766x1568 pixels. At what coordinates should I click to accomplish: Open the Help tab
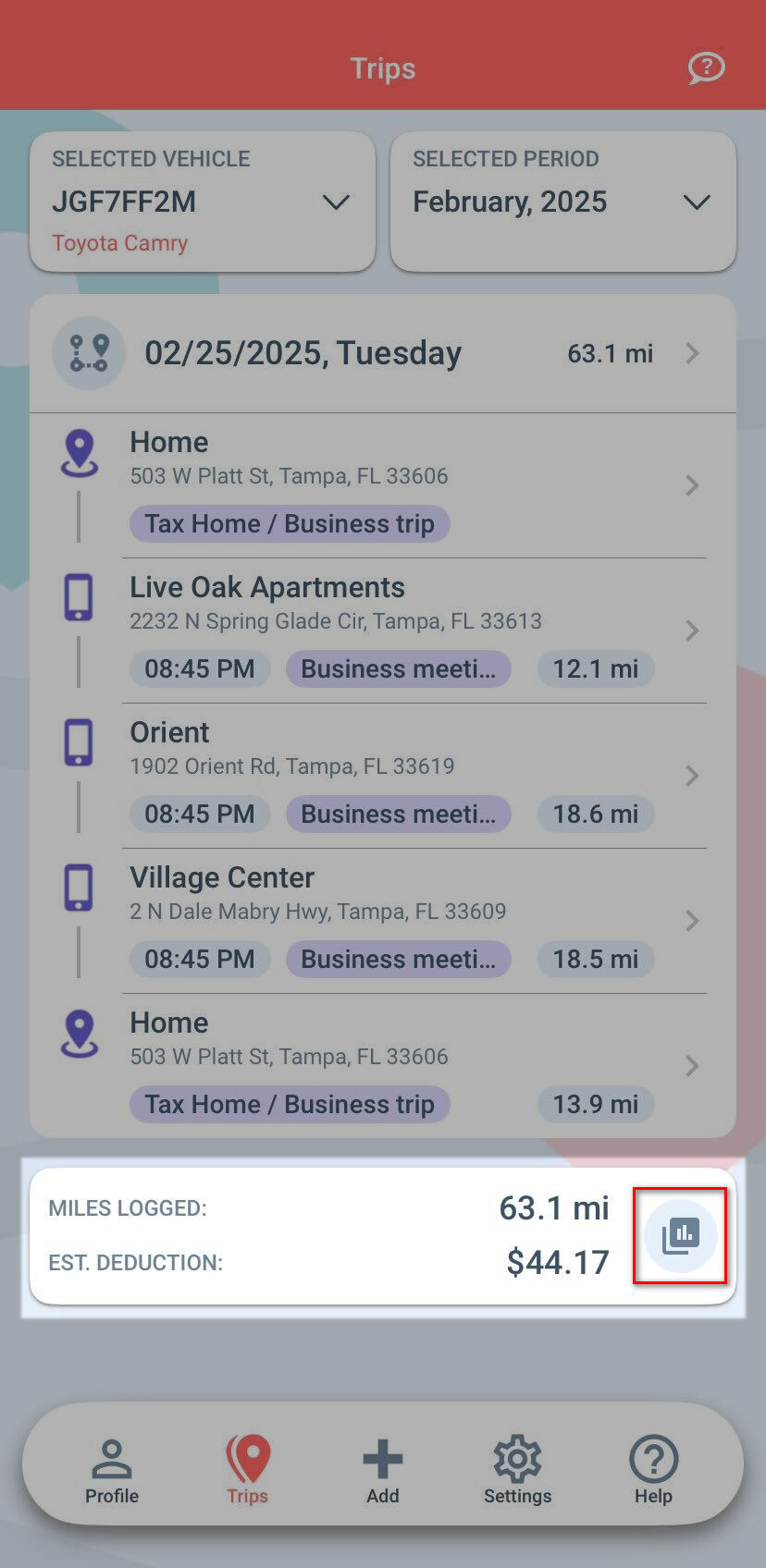click(x=653, y=1470)
